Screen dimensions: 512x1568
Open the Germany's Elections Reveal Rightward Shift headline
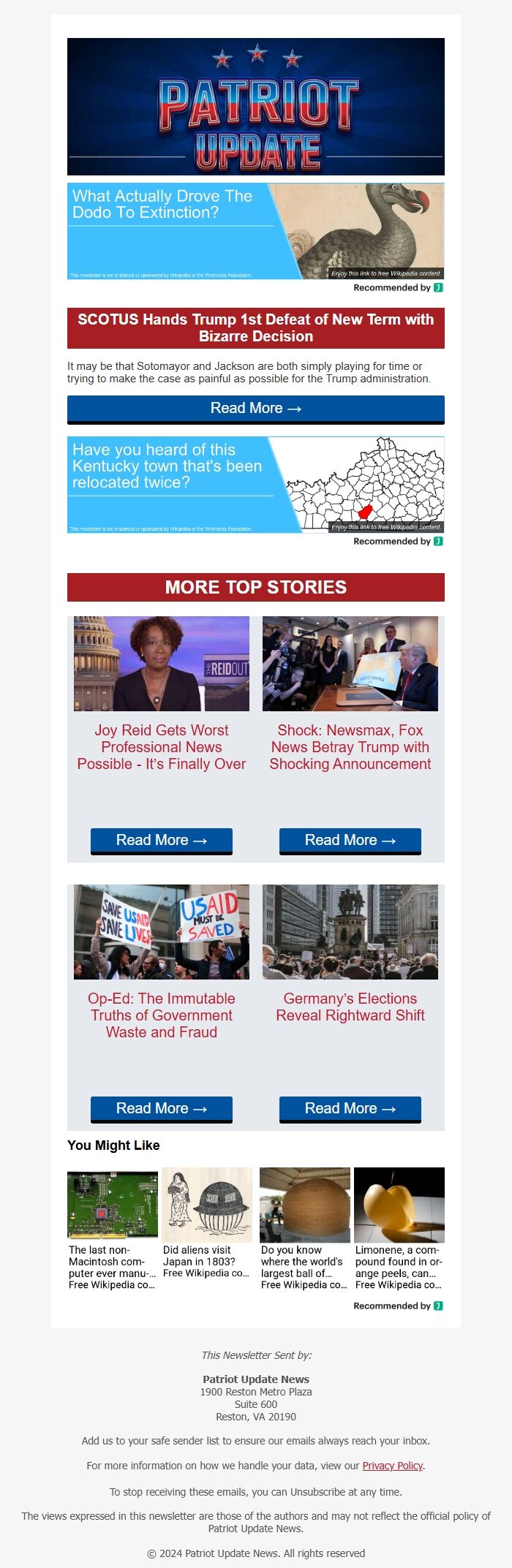coord(350,1007)
